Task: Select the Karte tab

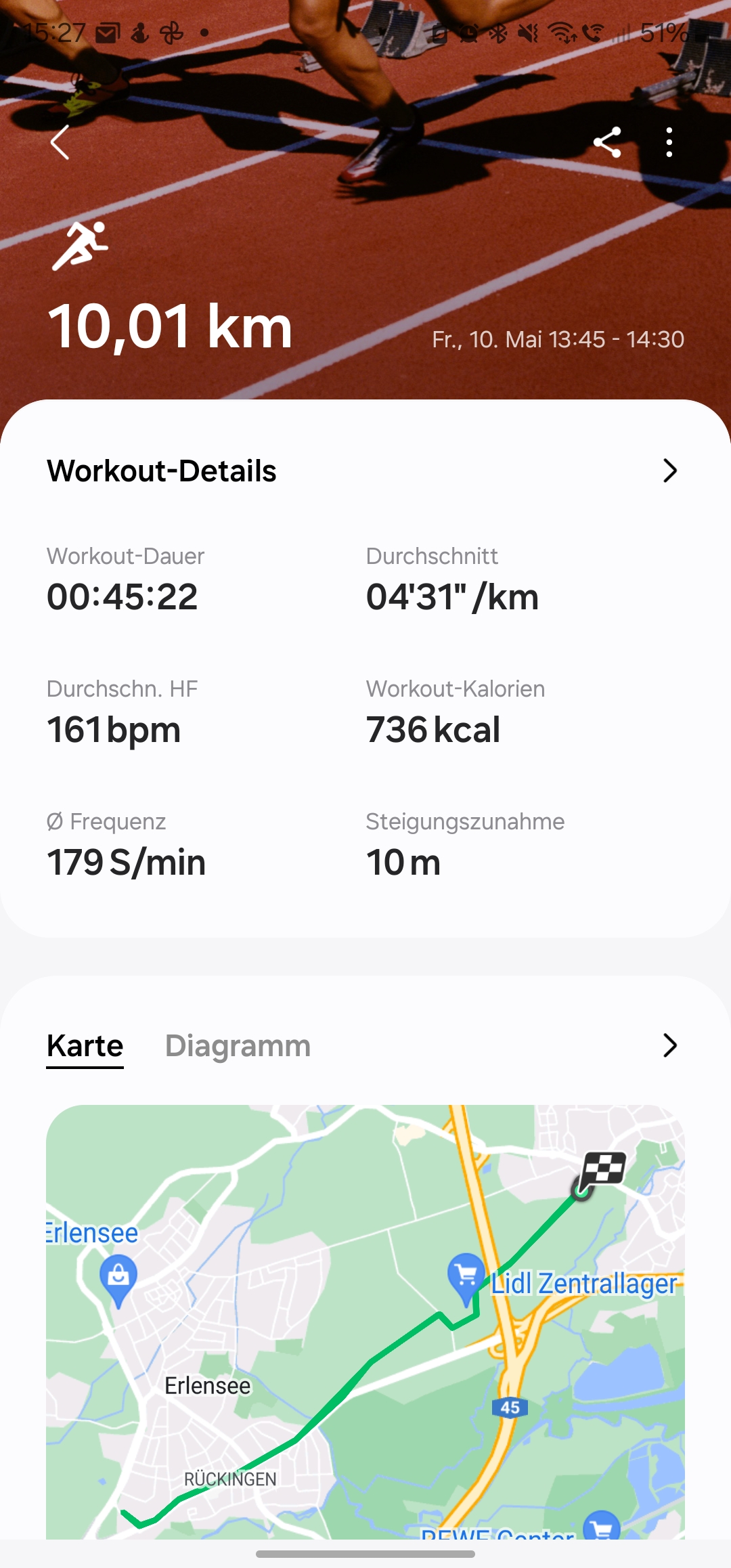Action: pos(85,1046)
